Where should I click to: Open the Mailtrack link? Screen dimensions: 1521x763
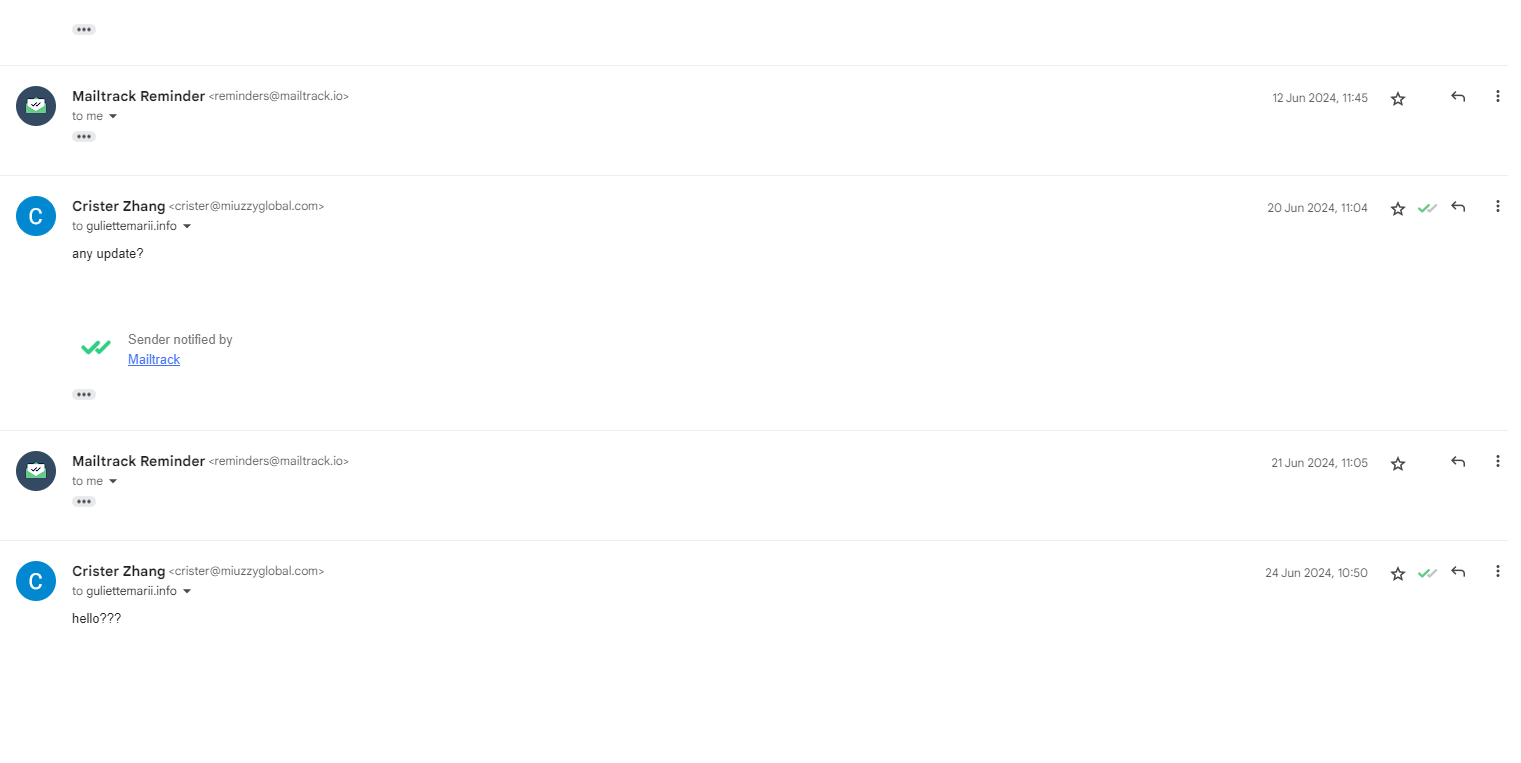(x=154, y=360)
